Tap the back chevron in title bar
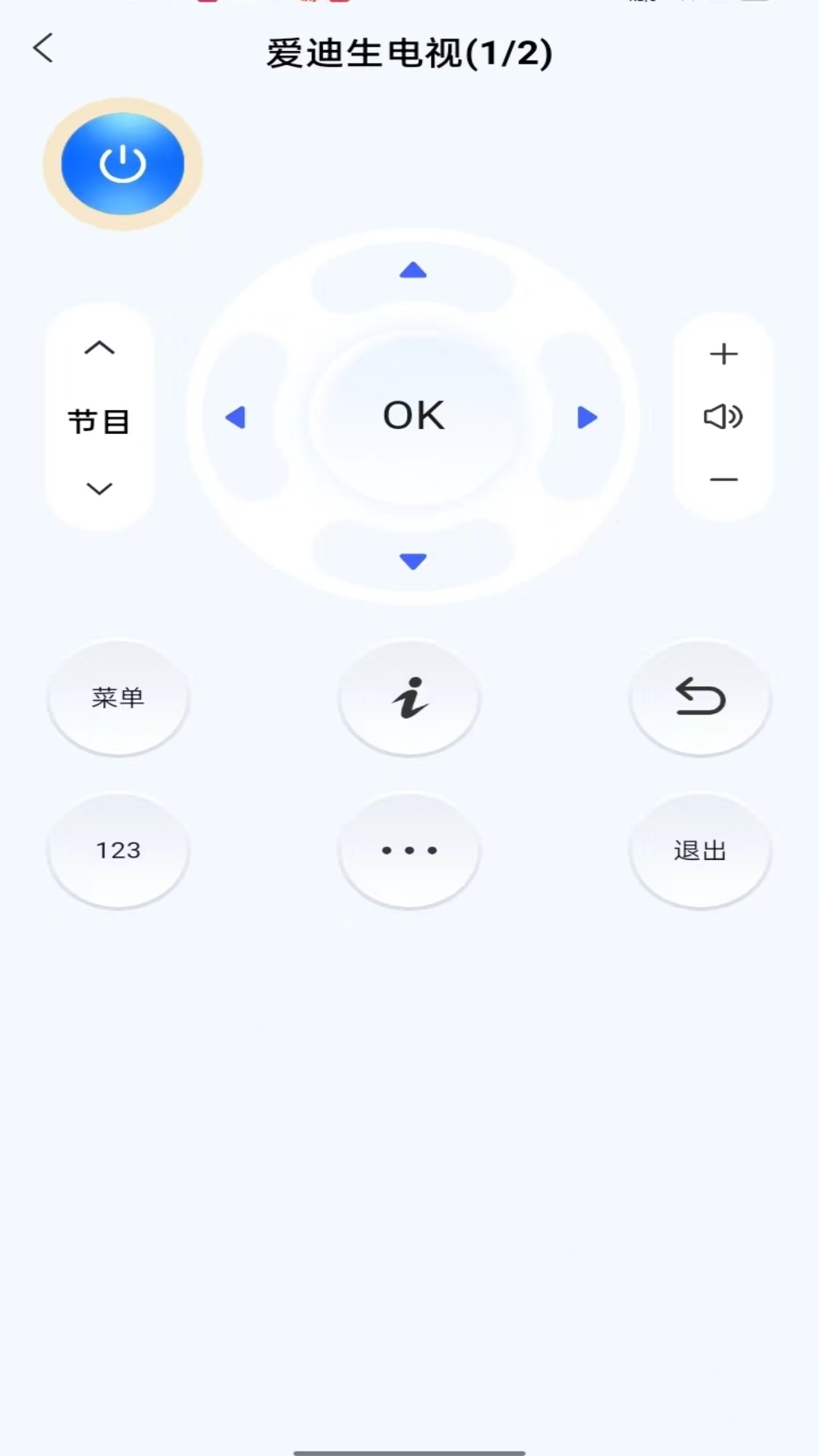 coord(43,49)
